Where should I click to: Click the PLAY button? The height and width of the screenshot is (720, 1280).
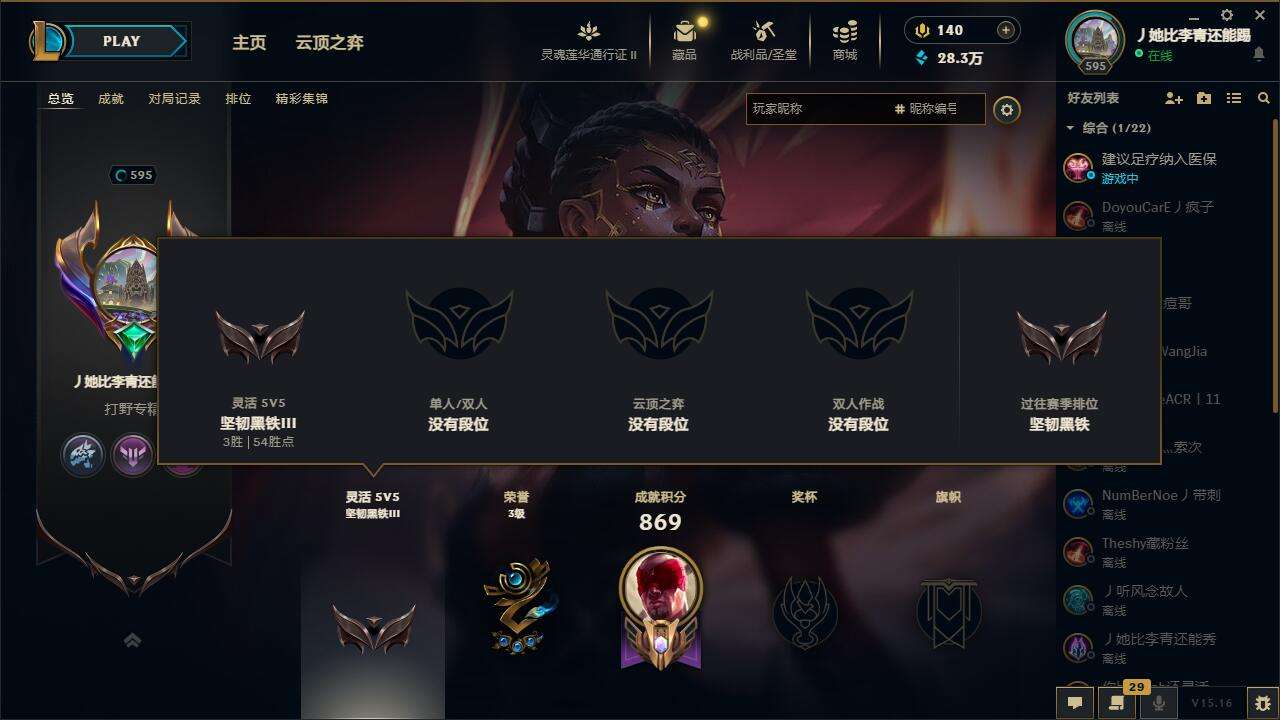point(121,41)
